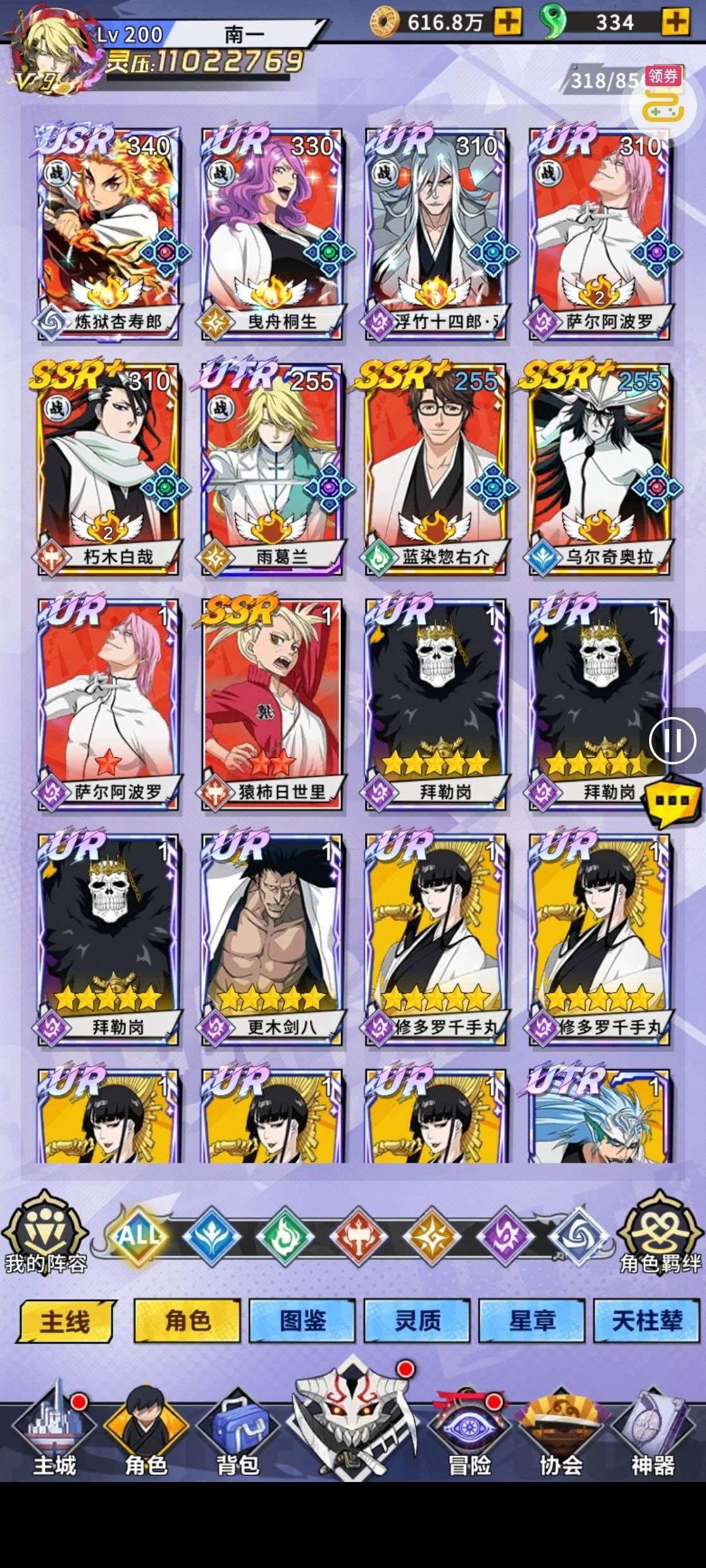Open the 乌尔奇奥拉 character card
706x1568 pixels.
pos(600,469)
